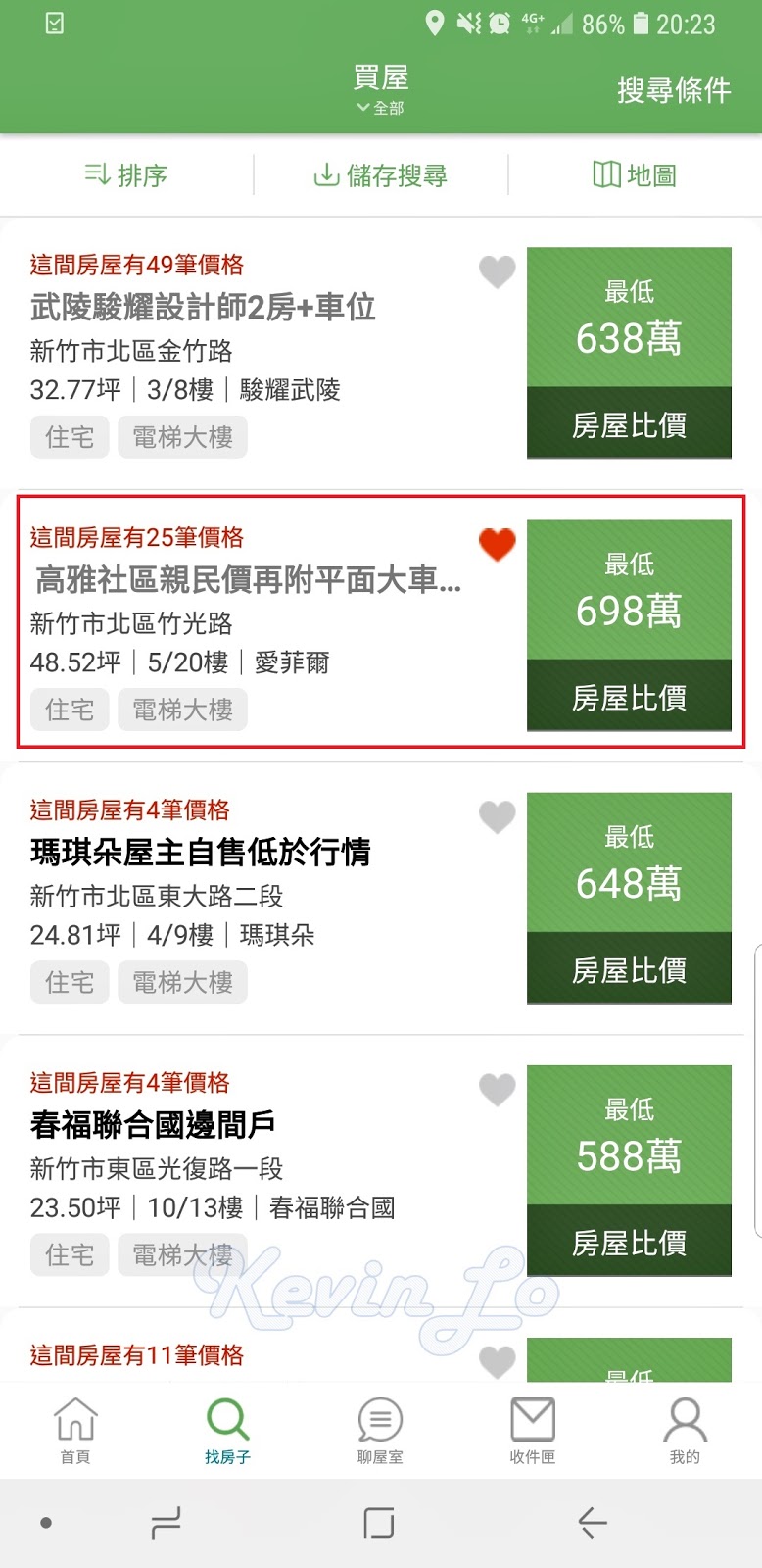Tap the system back button
Screen dimensions: 762x1568
[x=593, y=1522]
